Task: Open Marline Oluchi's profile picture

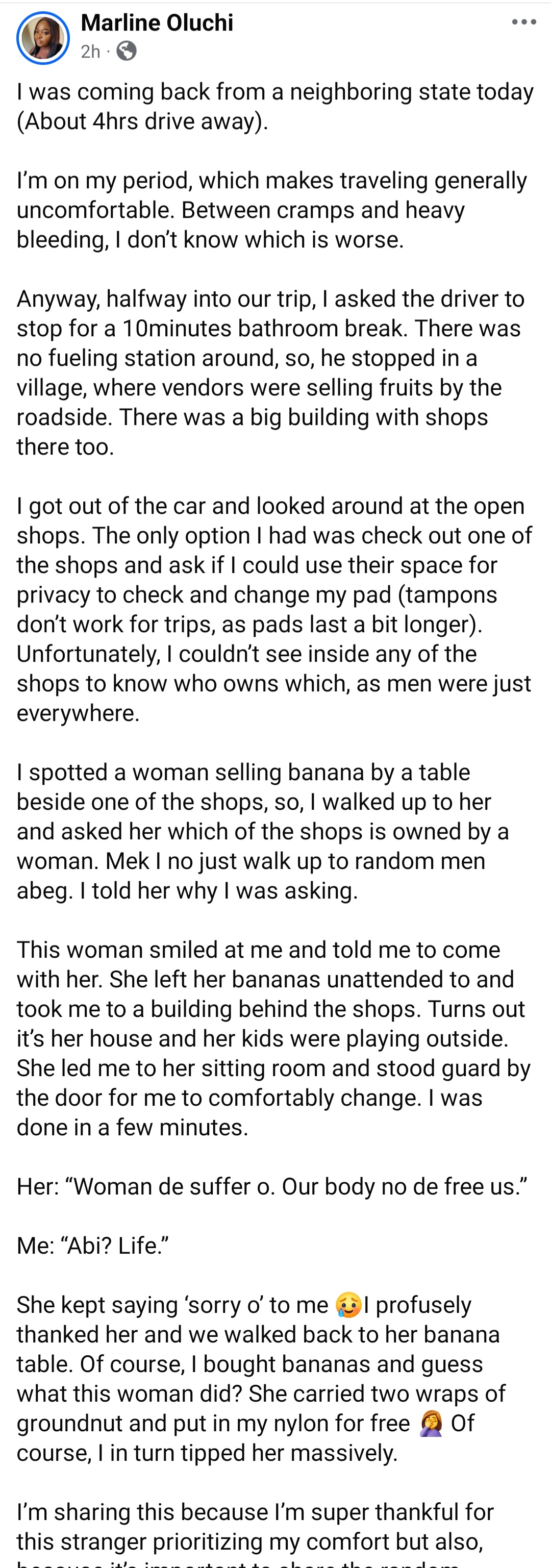Action: click(x=43, y=38)
